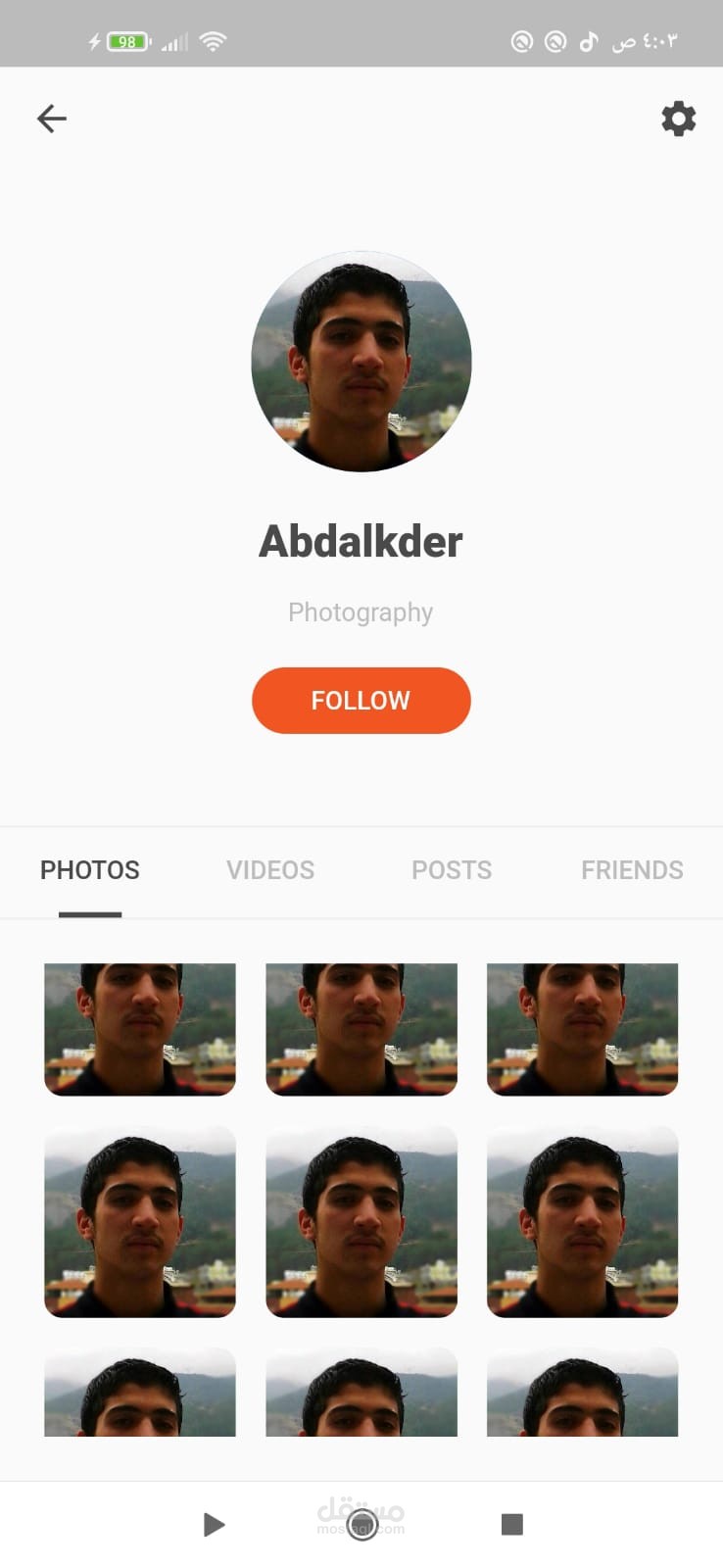
Task: Select the Photos tab
Action: (90, 870)
